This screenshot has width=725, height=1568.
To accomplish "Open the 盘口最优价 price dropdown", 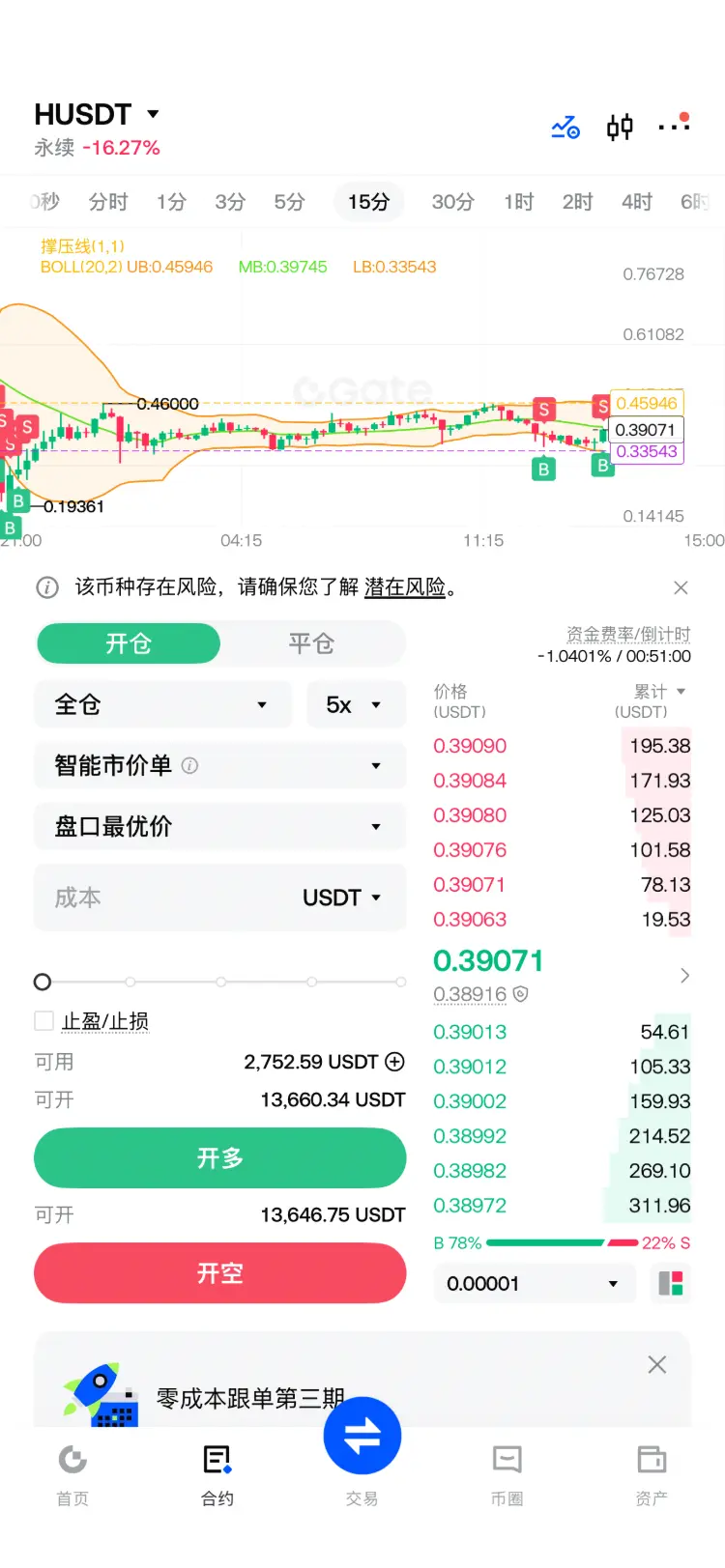I will [219, 826].
